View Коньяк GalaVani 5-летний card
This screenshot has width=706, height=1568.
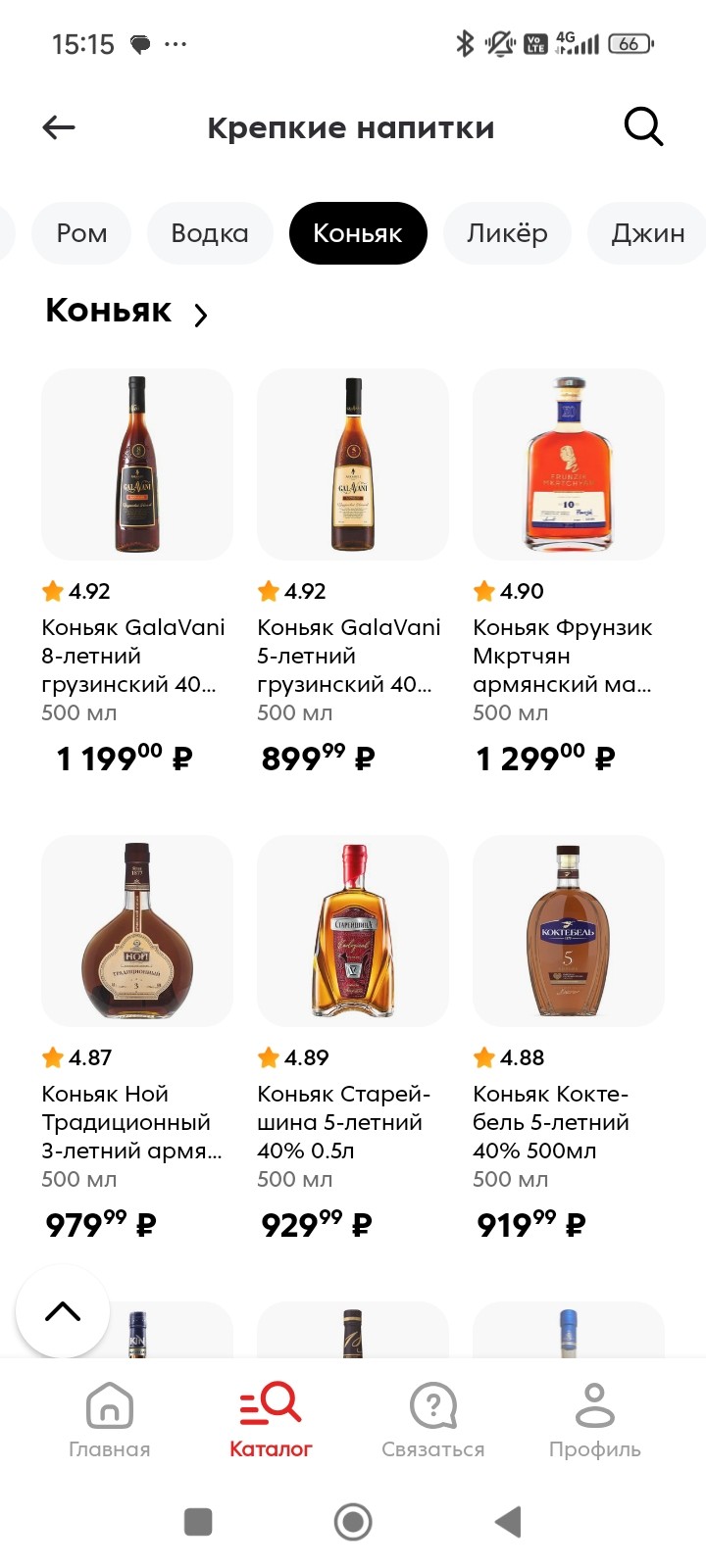pyautogui.click(x=353, y=465)
